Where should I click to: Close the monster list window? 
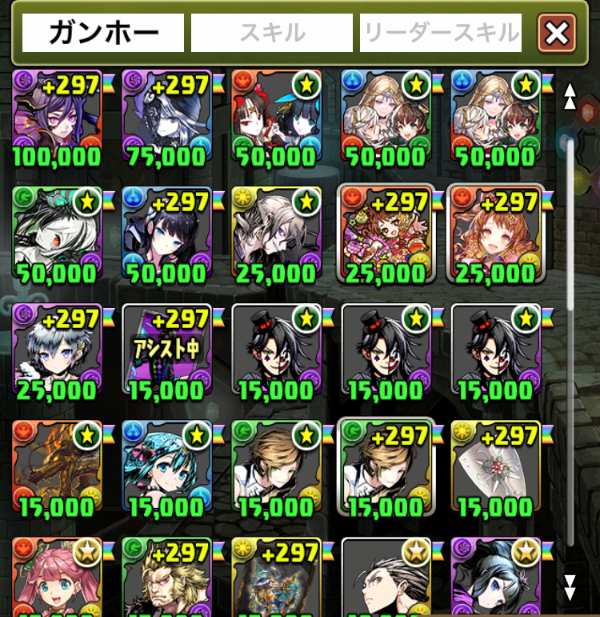[556, 34]
